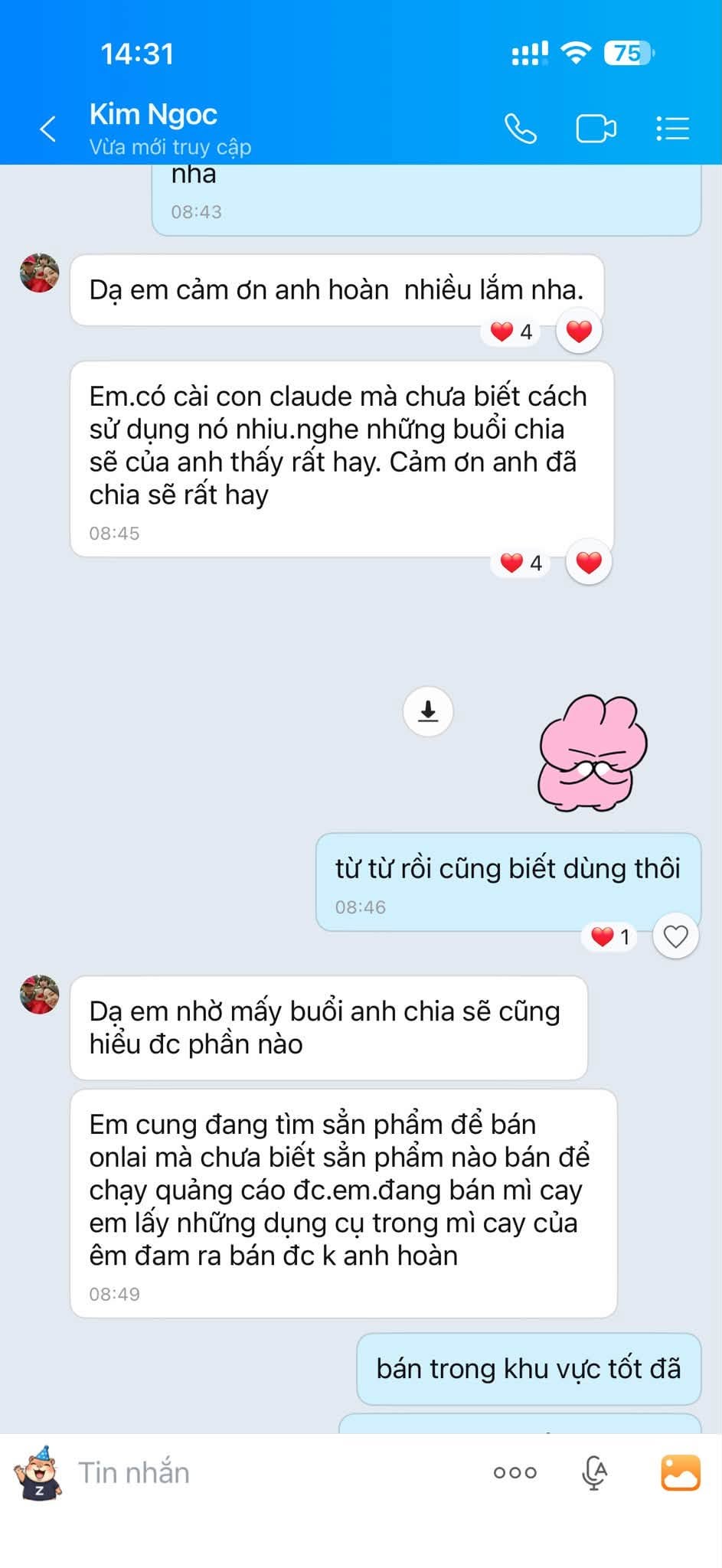This screenshot has height=1568, width=722.
Task: Attach a photo from gallery
Action: coord(680,1472)
